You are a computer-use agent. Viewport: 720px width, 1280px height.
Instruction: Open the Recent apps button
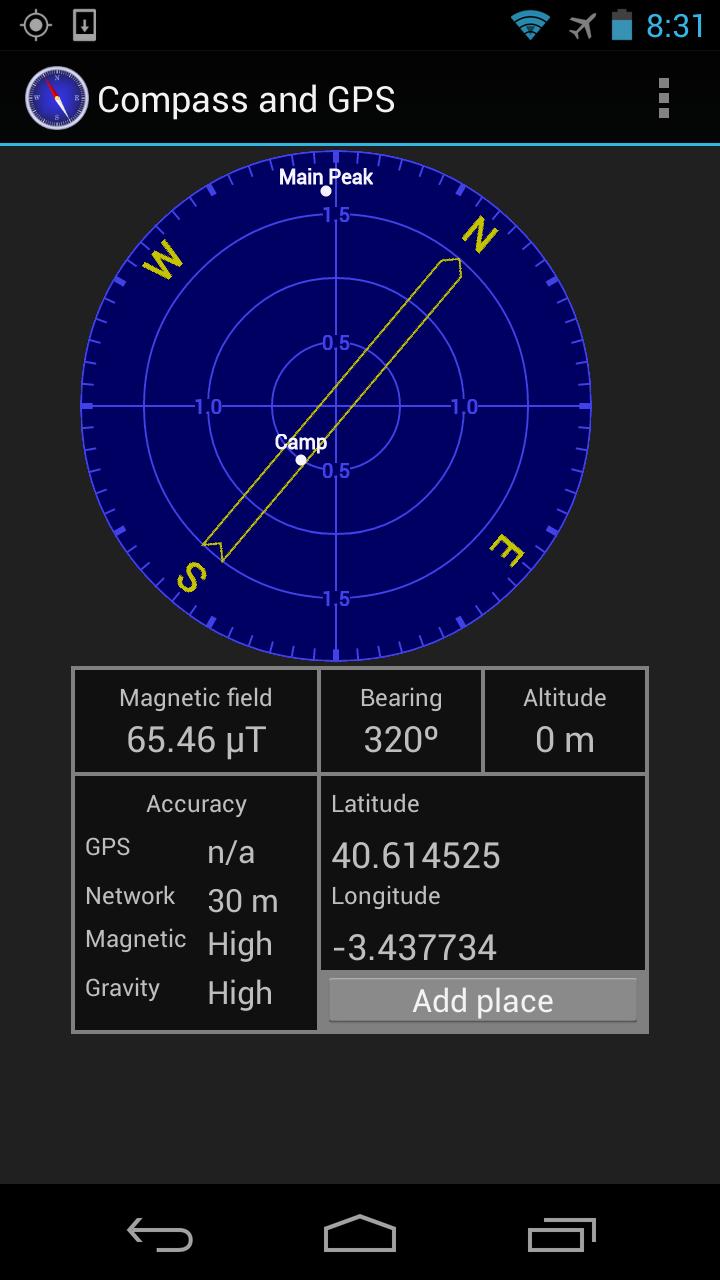pos(560,1237)
